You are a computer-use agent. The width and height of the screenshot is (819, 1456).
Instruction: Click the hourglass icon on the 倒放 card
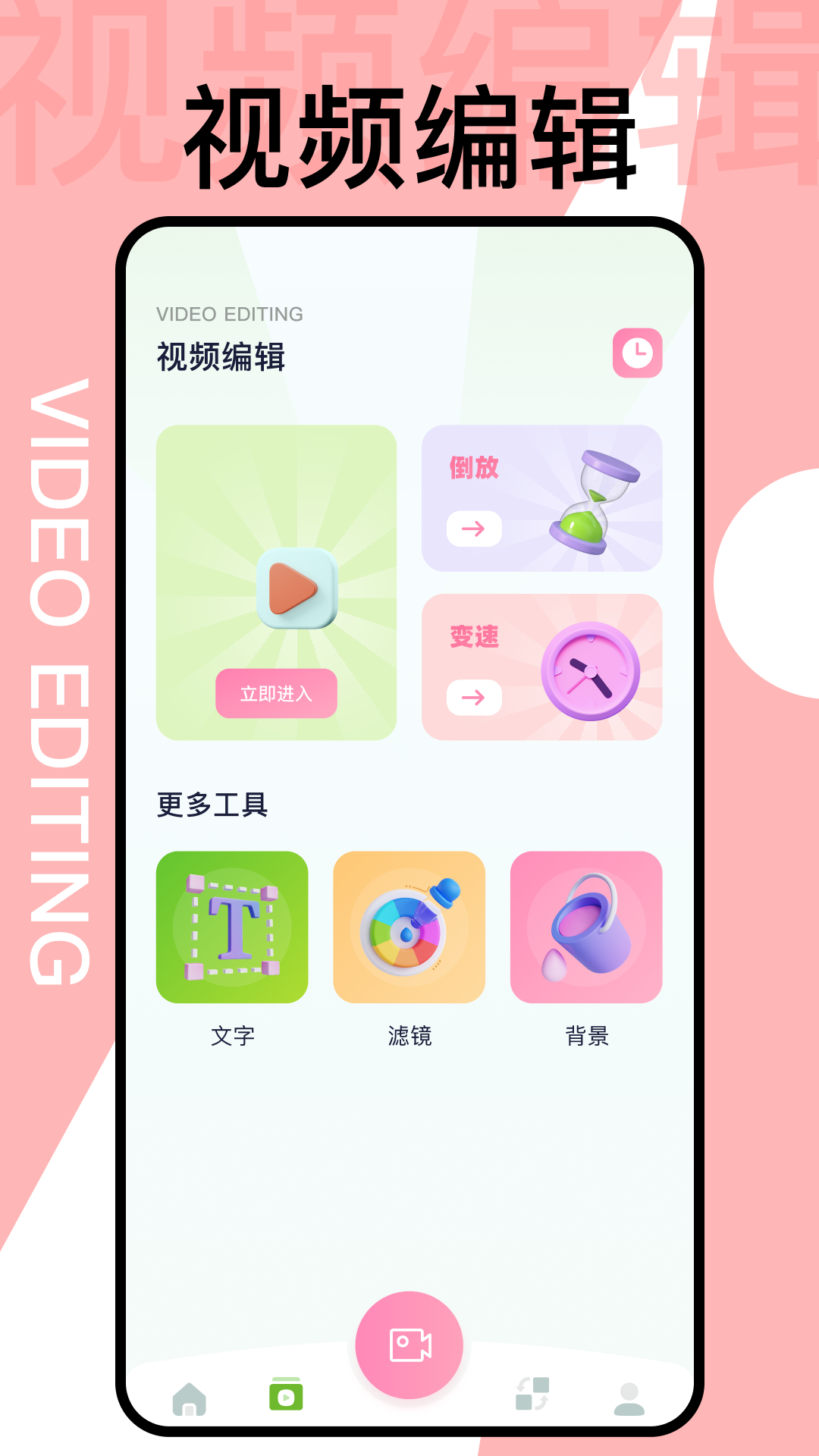tap(593, 500)
